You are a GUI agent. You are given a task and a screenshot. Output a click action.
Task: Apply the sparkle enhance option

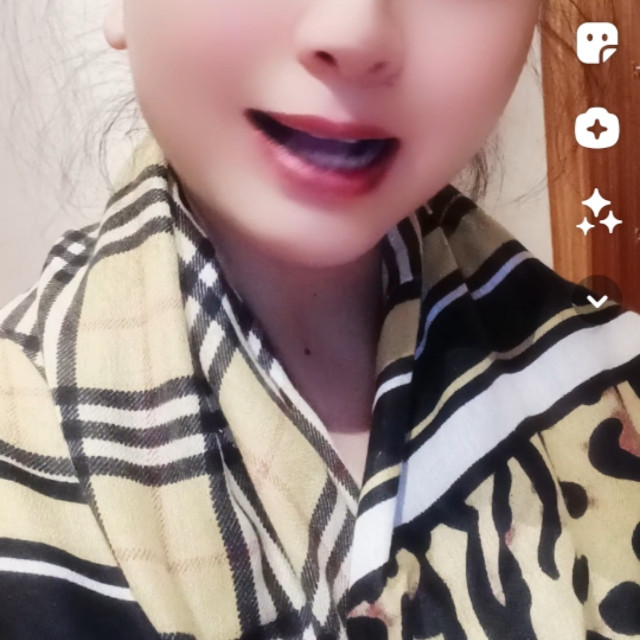(x=598, y=213)
